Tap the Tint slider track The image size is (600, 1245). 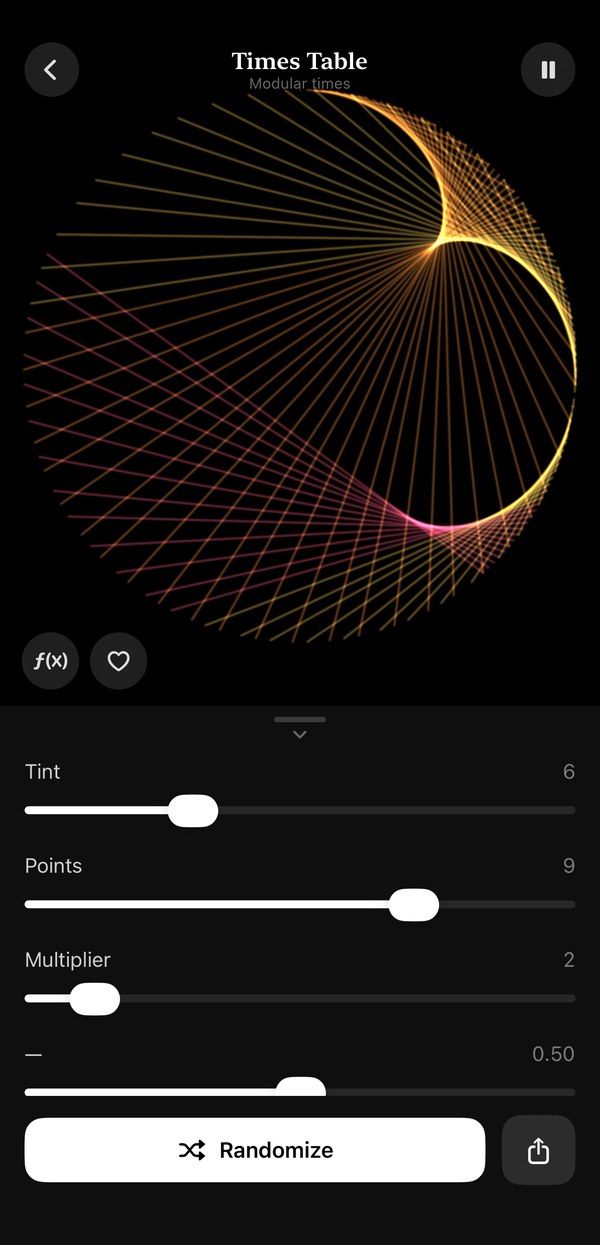coord(300,810)
